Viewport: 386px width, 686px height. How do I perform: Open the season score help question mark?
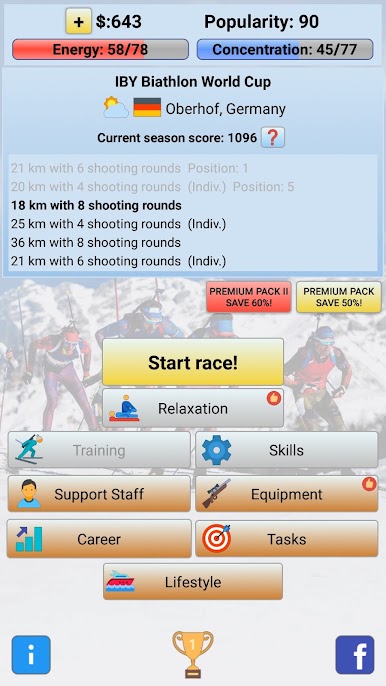click(273, 138)
